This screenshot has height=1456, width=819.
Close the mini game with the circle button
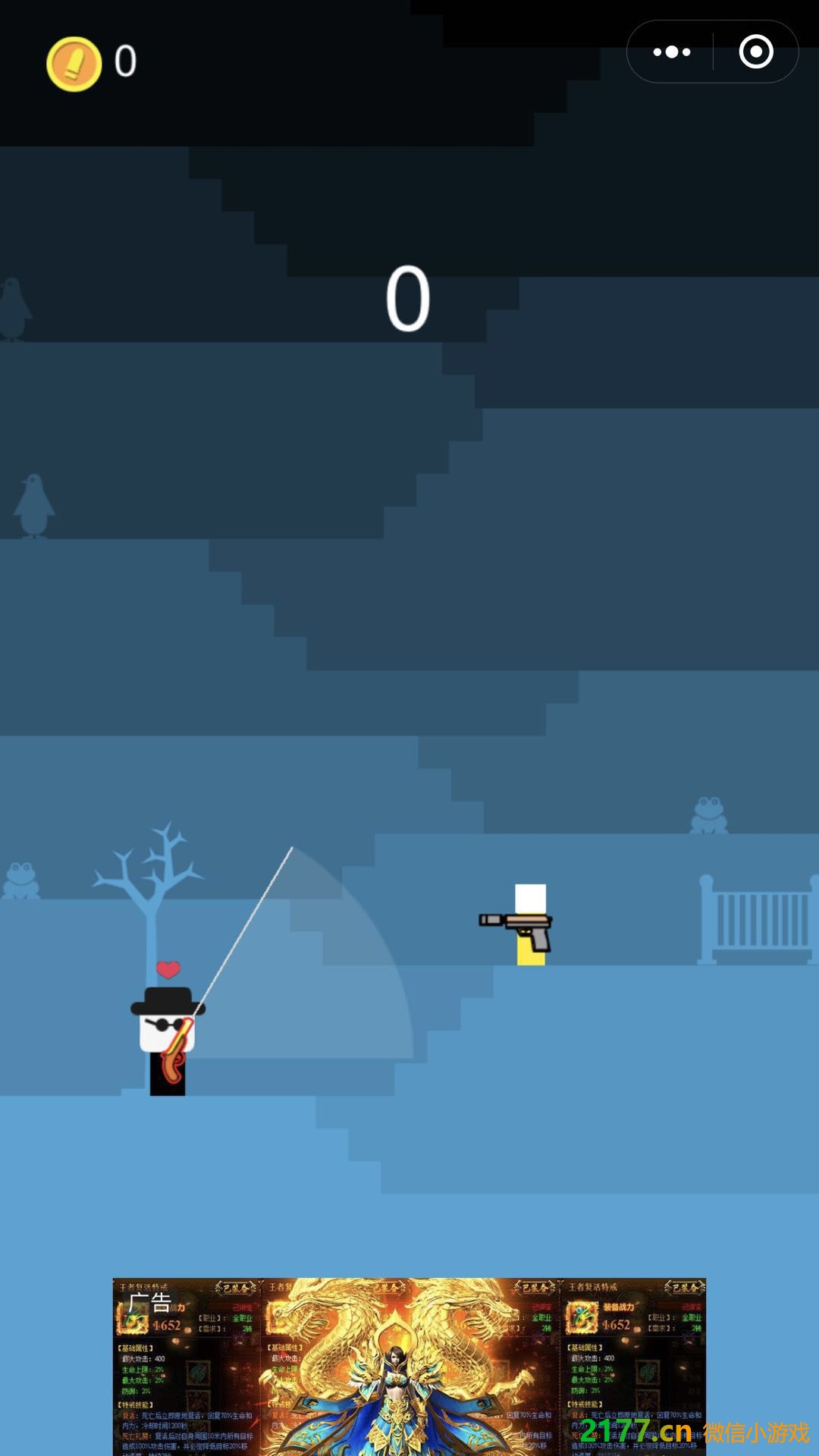[755, 52]
